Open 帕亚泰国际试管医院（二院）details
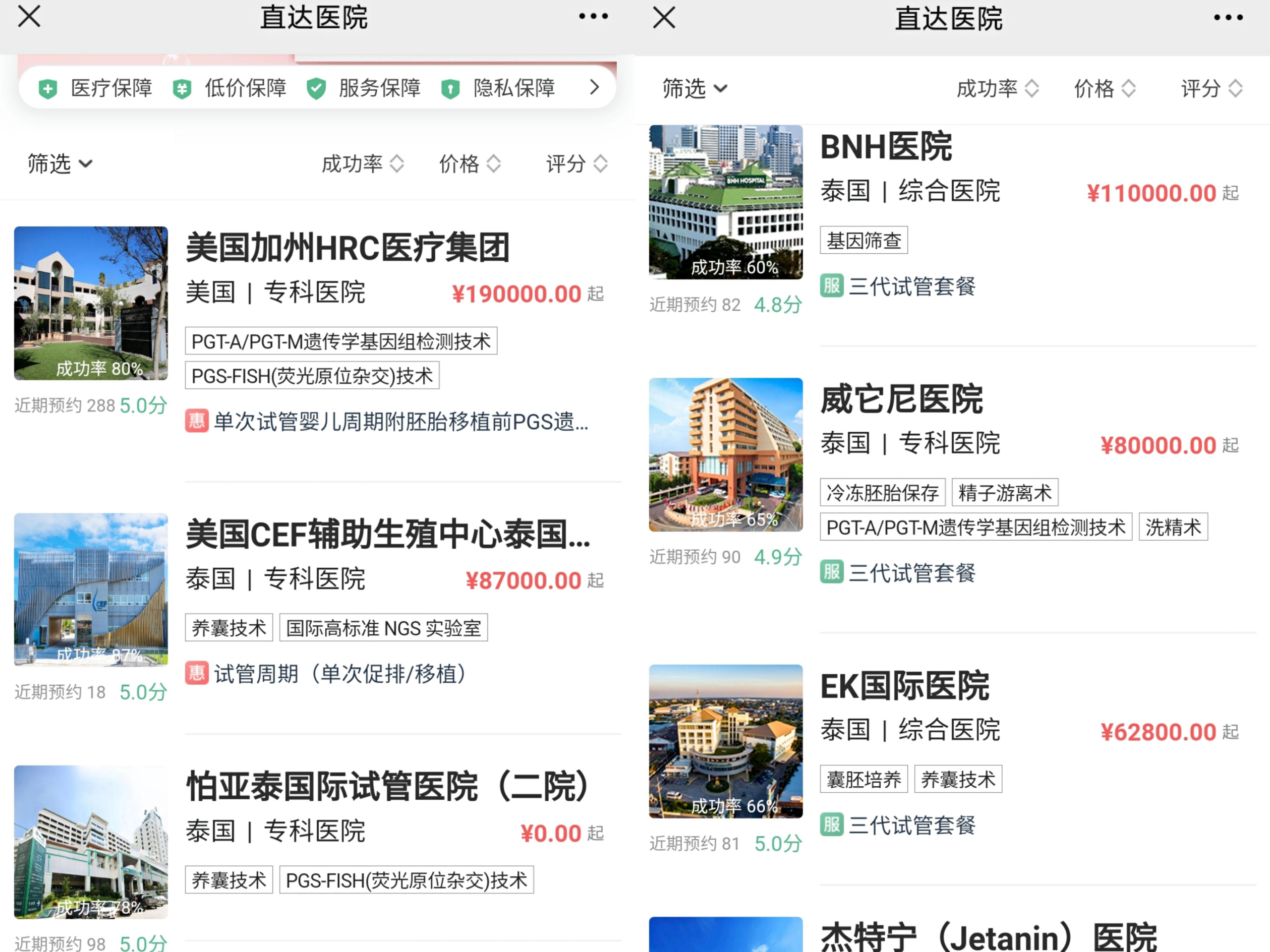This screenshot has width=1270, height=952. tap(387, 786)
